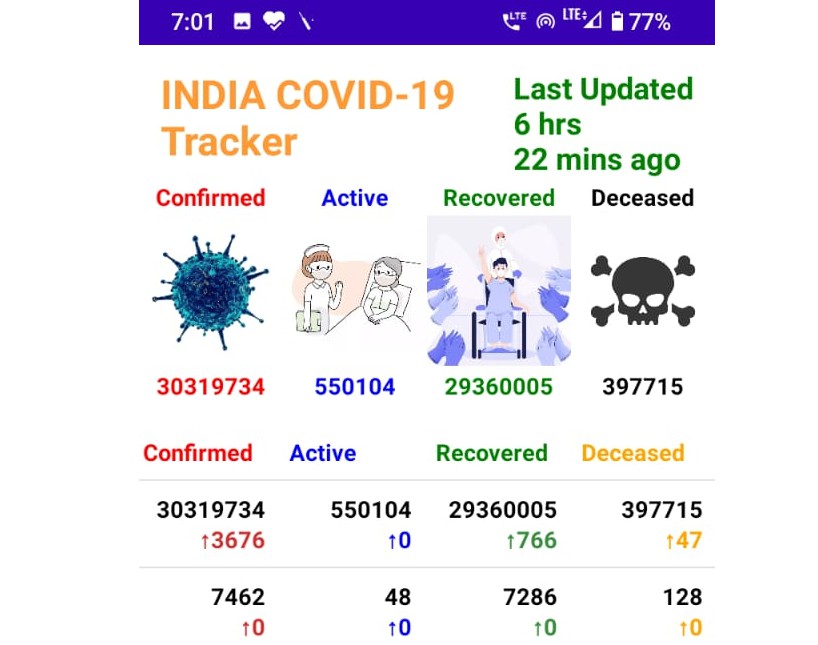Viewport: 818px width, 645px height.
Task: Sort table by Recovered column header
Action: (x=491, y=453)
